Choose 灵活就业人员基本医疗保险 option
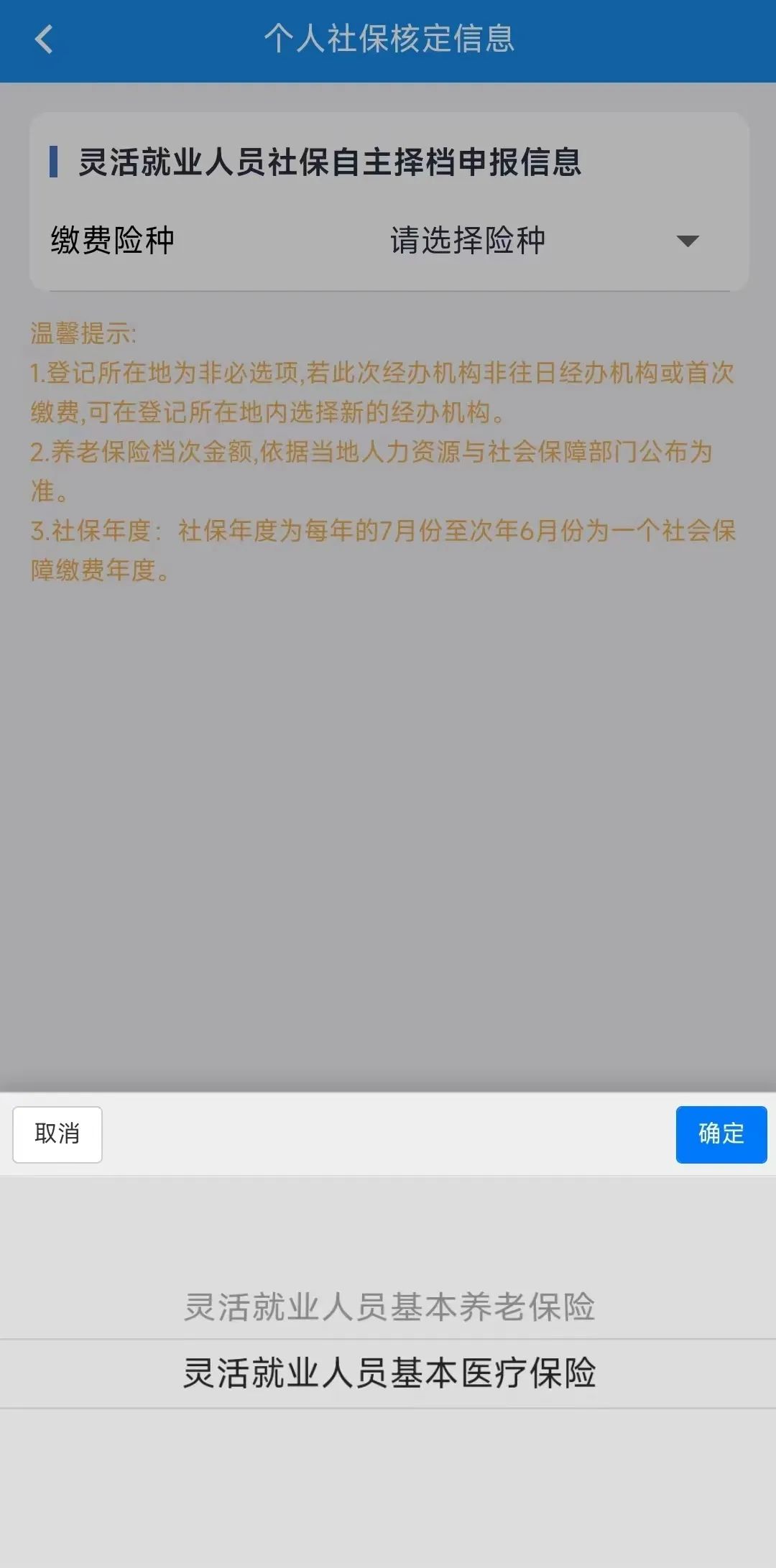 (x=389, y=1373)
